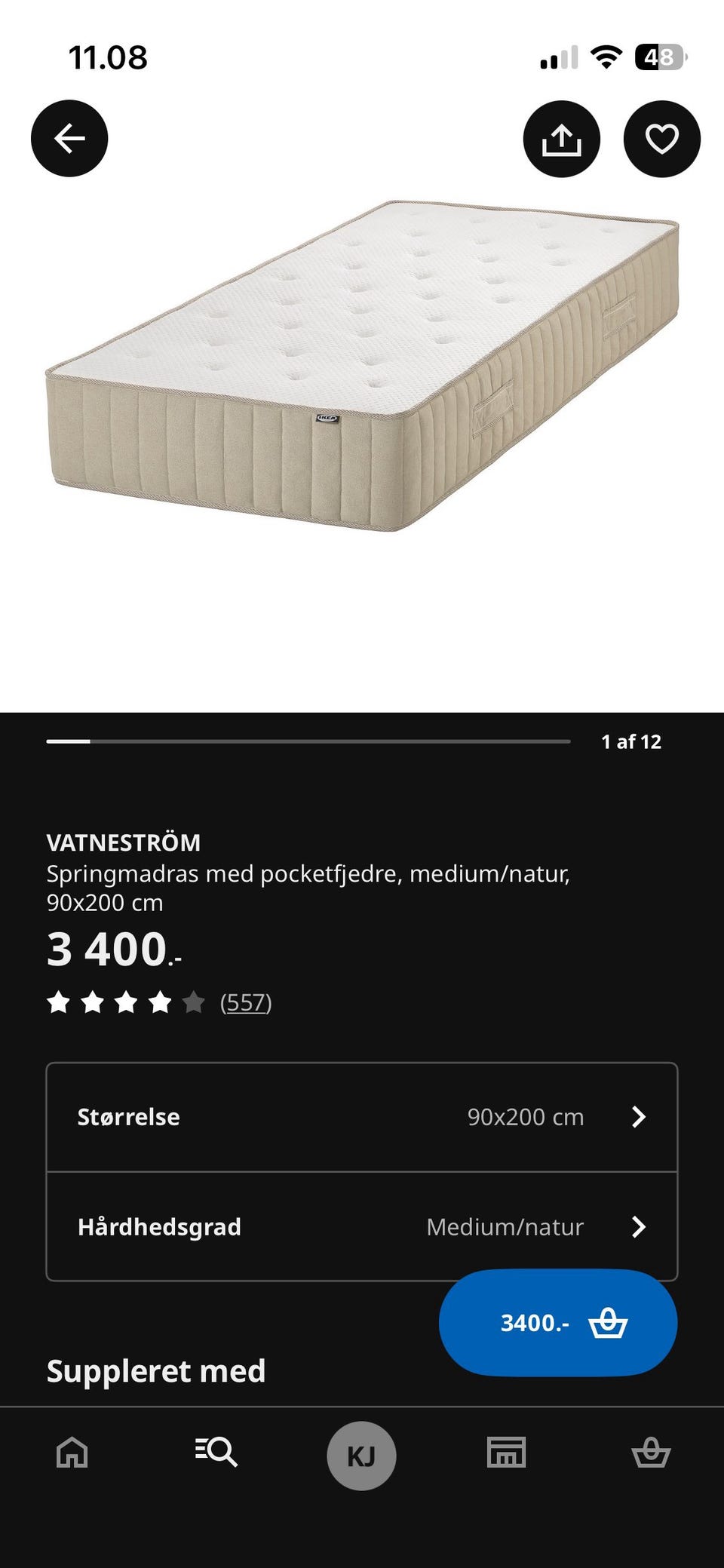Tap the 90x200 cm size value

click(526, 1117)
